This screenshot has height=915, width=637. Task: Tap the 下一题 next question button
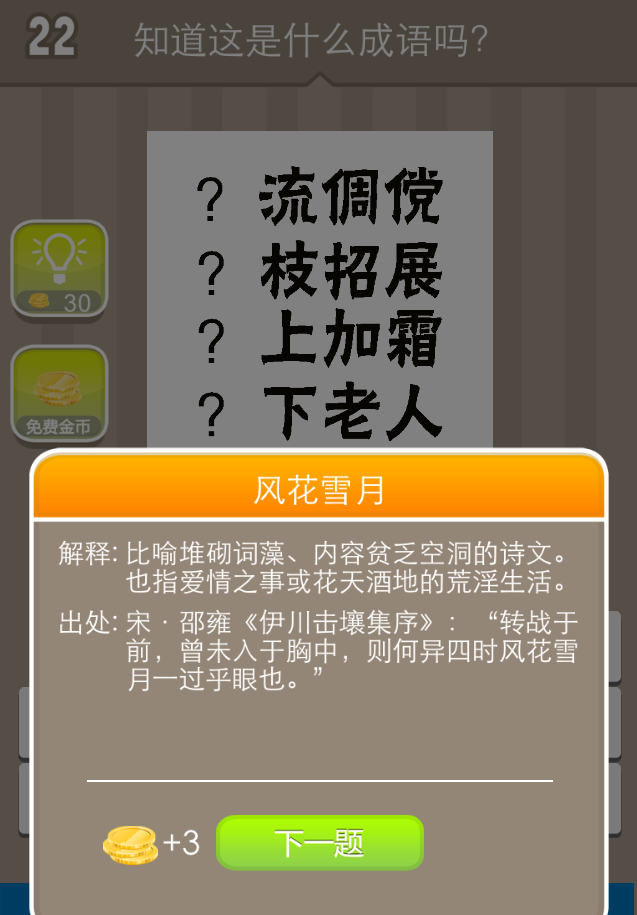(x=320, y=843)
